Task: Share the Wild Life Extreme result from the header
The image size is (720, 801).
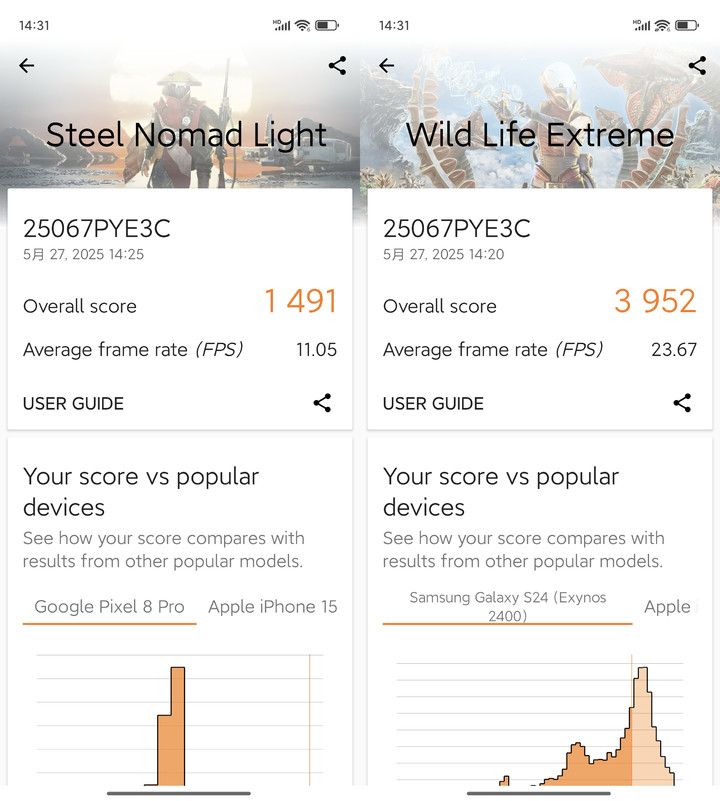Action: pyautogui.click(x=697, y=66)
